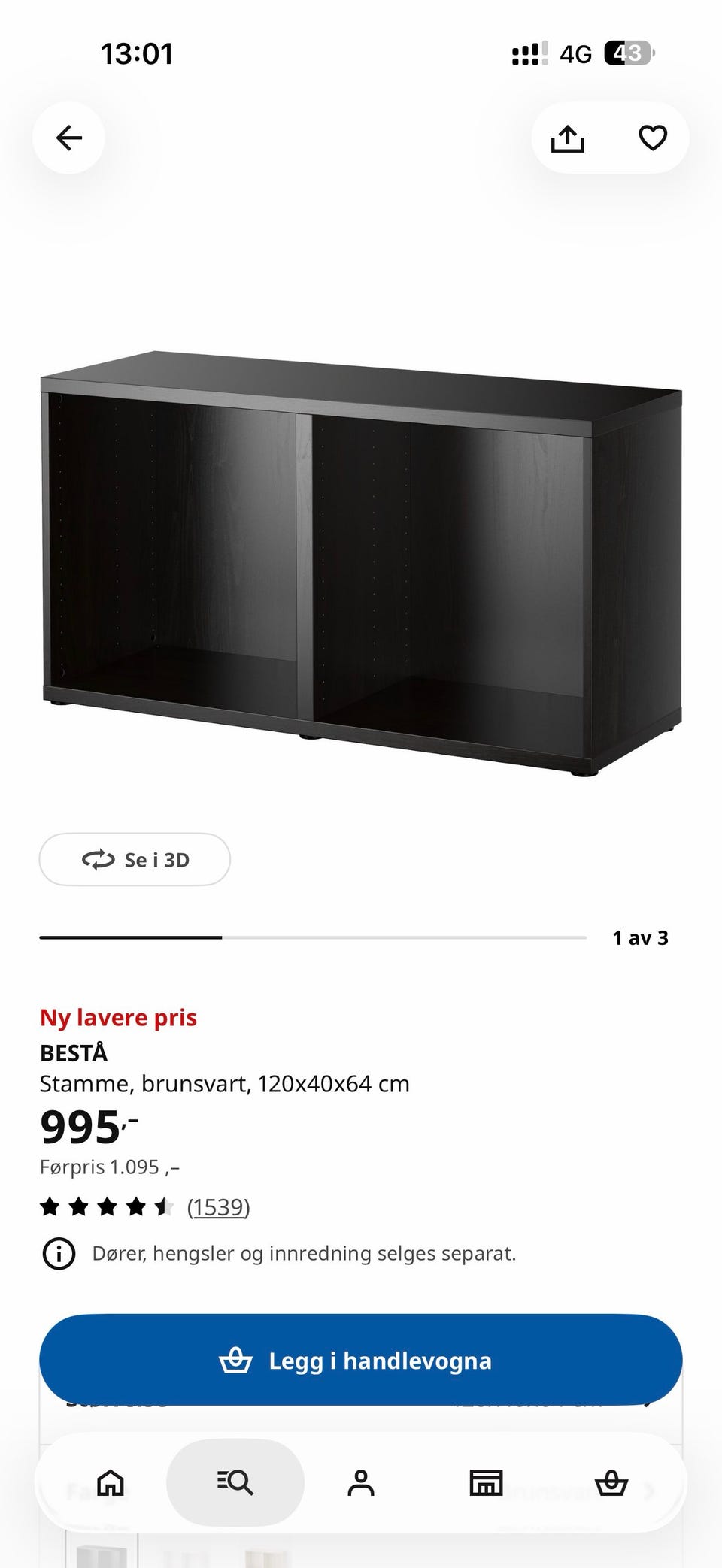Image resolution: width=722 pixels, height=1568 pixels.
Task: Open the 1539 customer reviews link
Action: [218, 1207]
